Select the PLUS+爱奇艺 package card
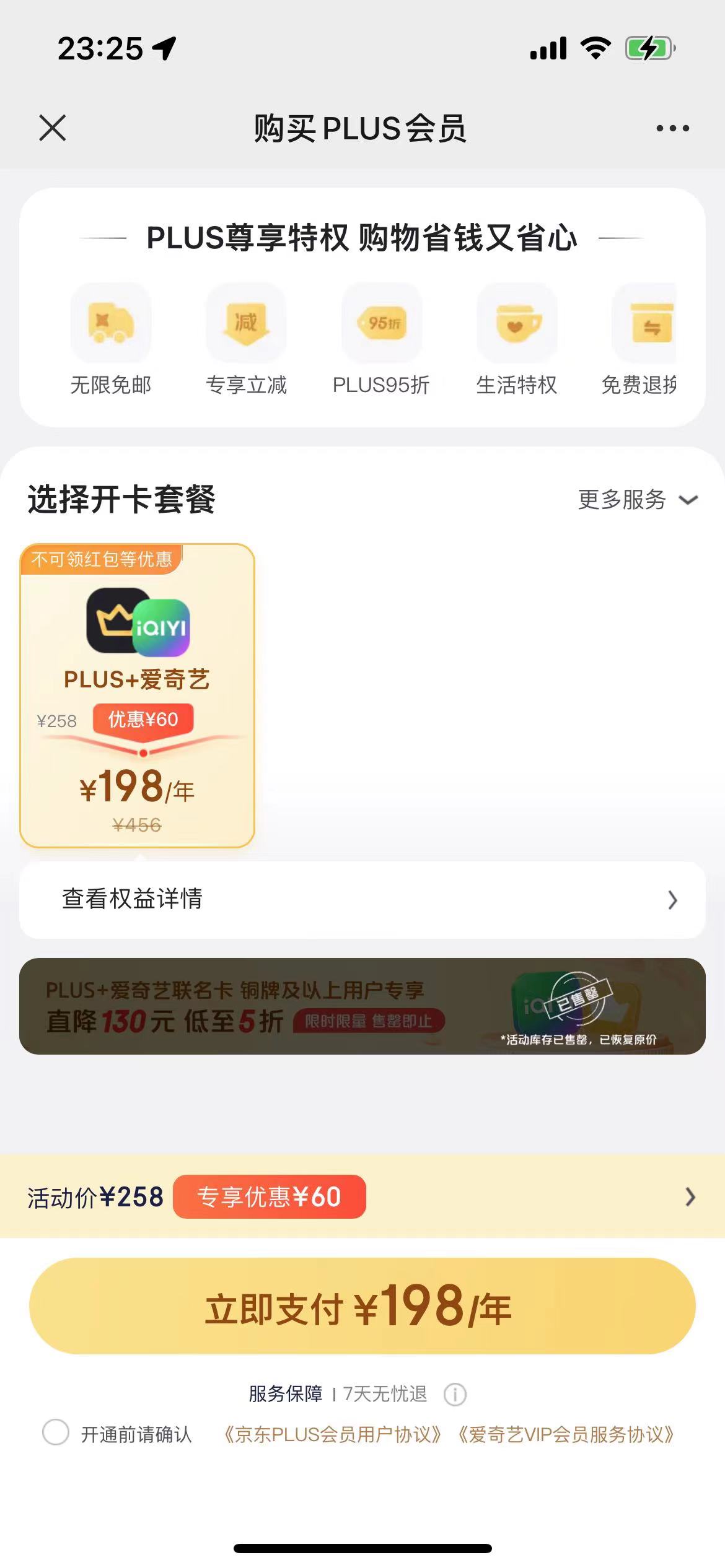This screenshot has width=725, height=1568. tap(137, 695)
